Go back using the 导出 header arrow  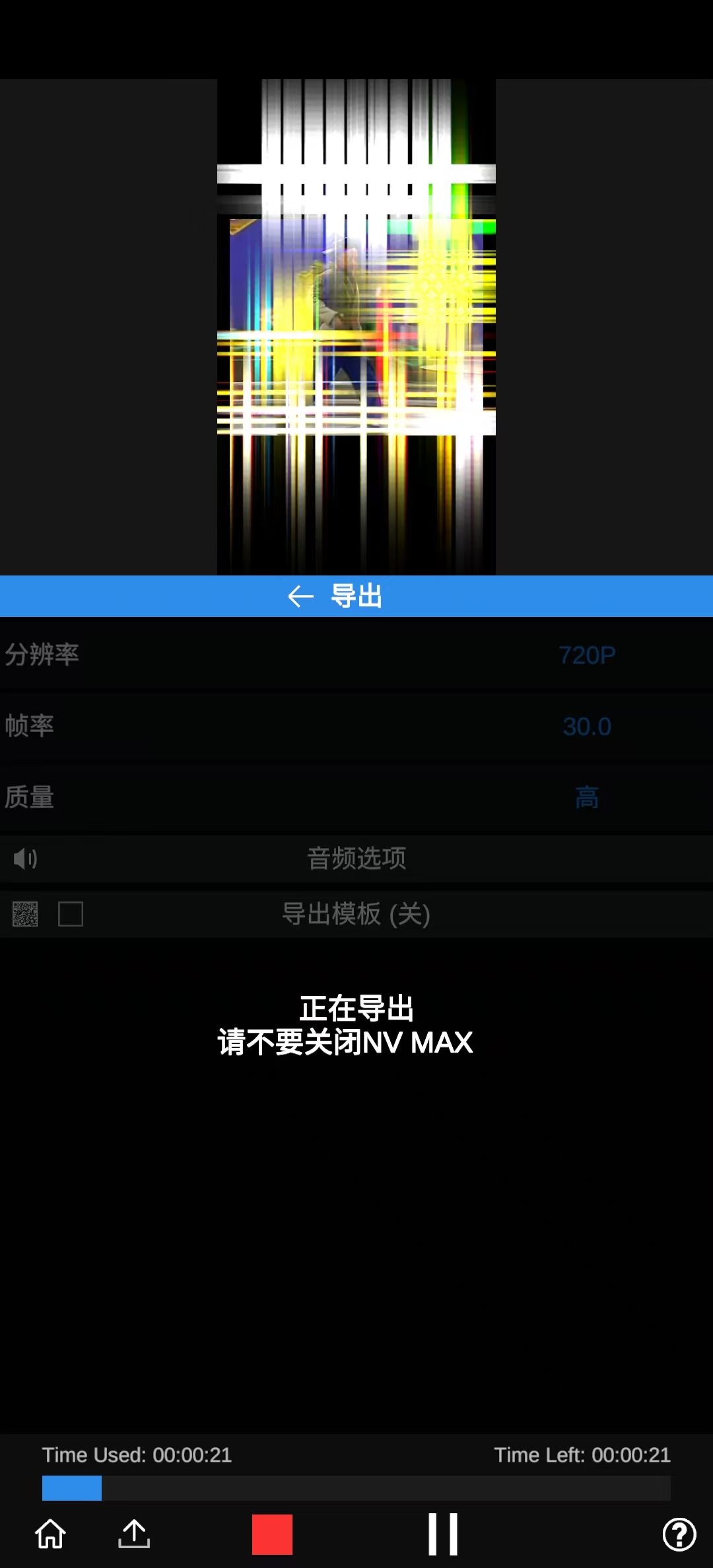(301, 597)
